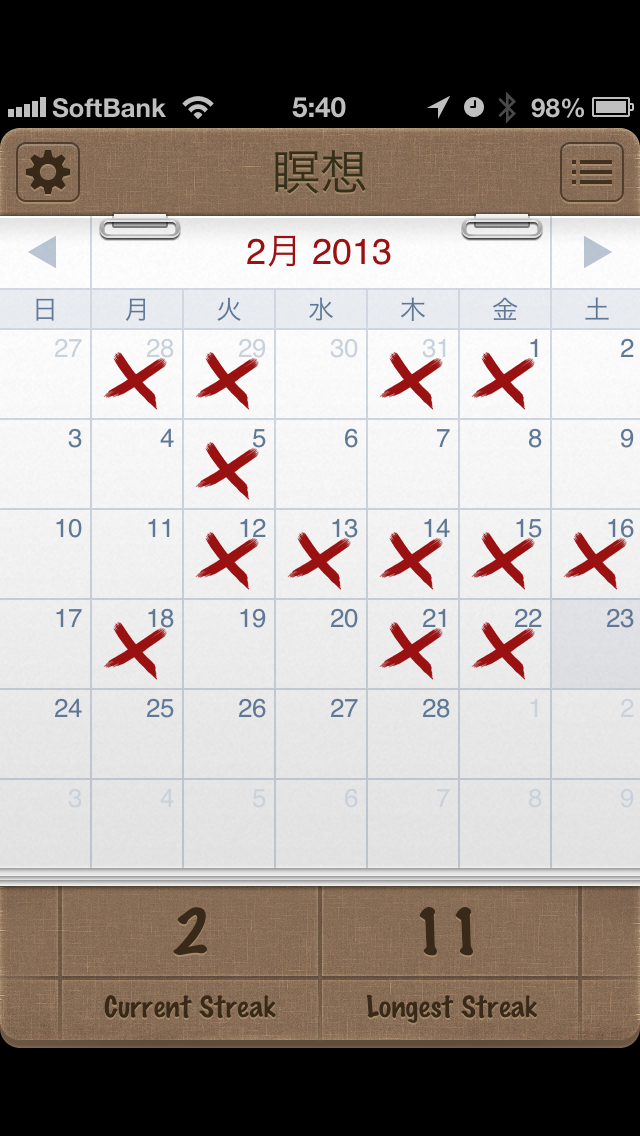Mark February 23 as done
Image resolution: width=640 pixels, height=1136 pixels.
click(x=596, y=644)
